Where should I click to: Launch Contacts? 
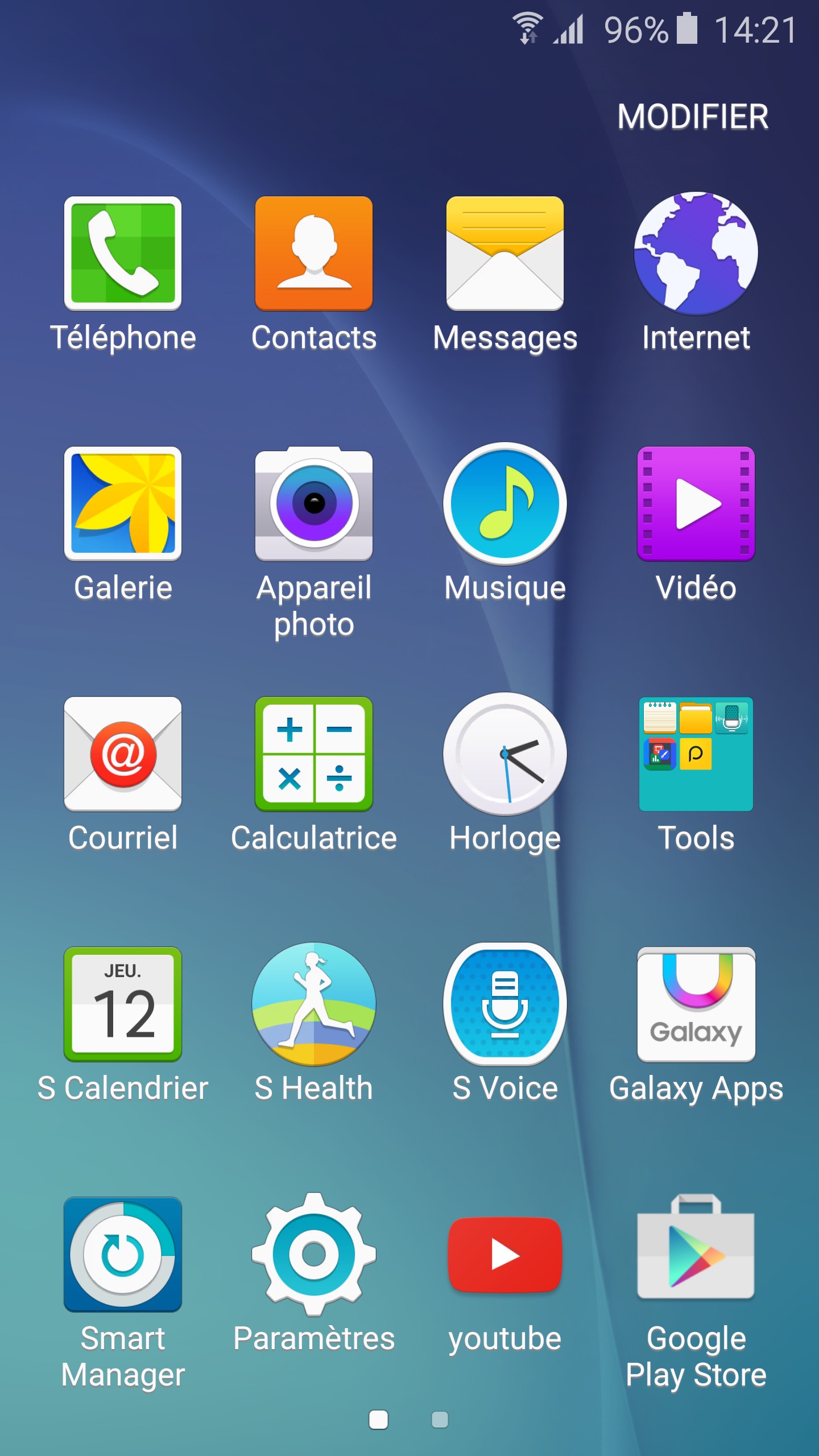tap(314, 254)
